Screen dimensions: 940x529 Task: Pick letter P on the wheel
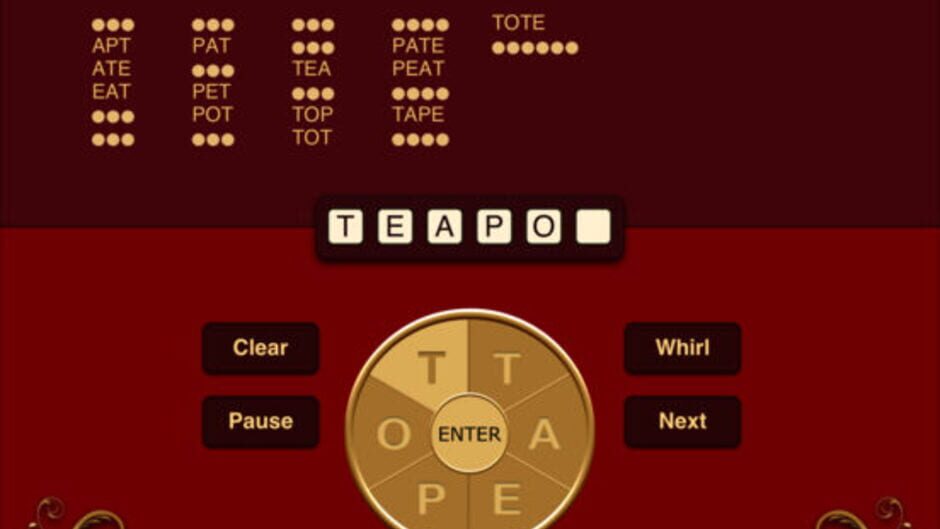pos(431,497)
